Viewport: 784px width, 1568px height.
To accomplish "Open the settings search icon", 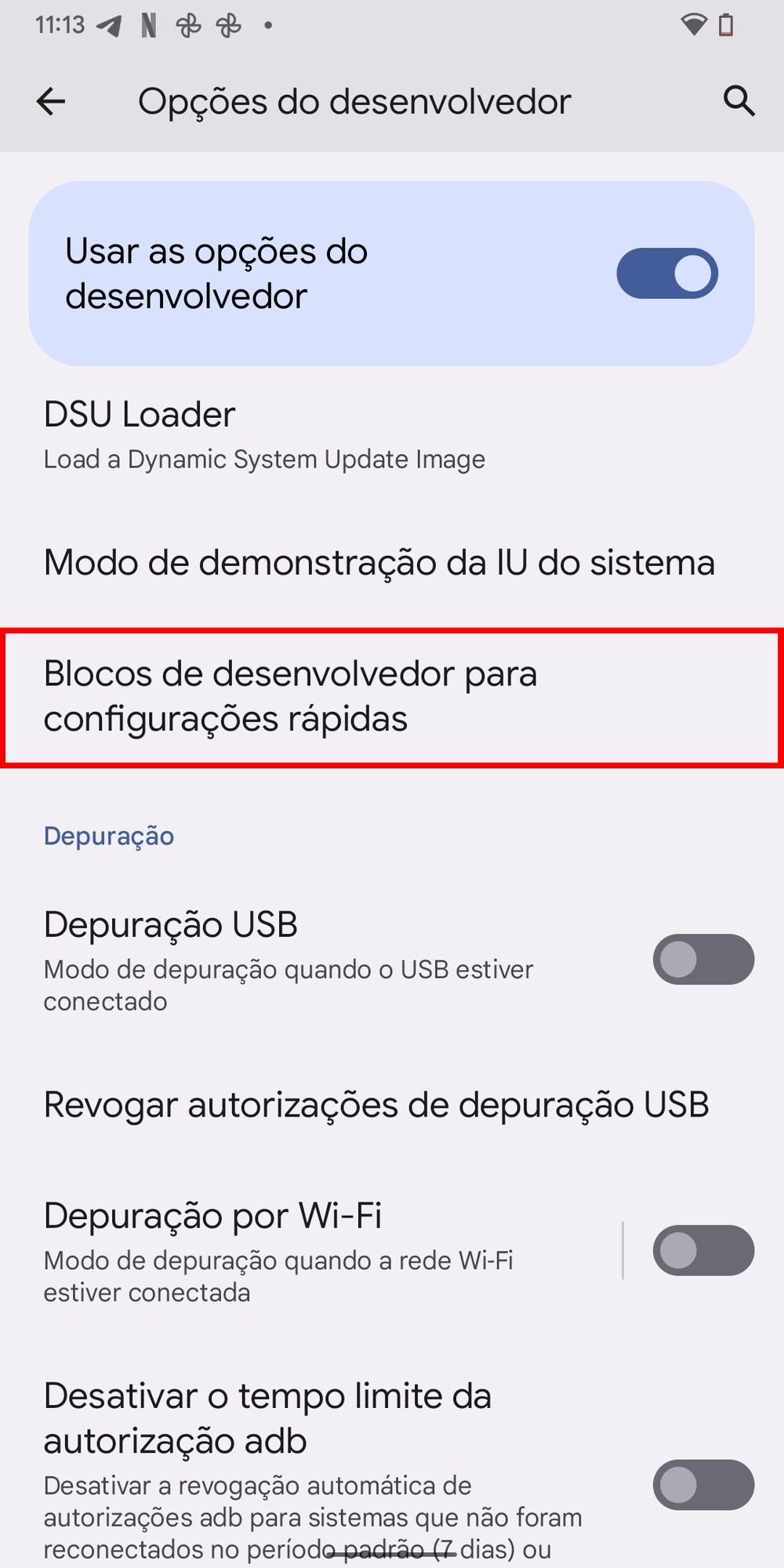I will [739, 101].
